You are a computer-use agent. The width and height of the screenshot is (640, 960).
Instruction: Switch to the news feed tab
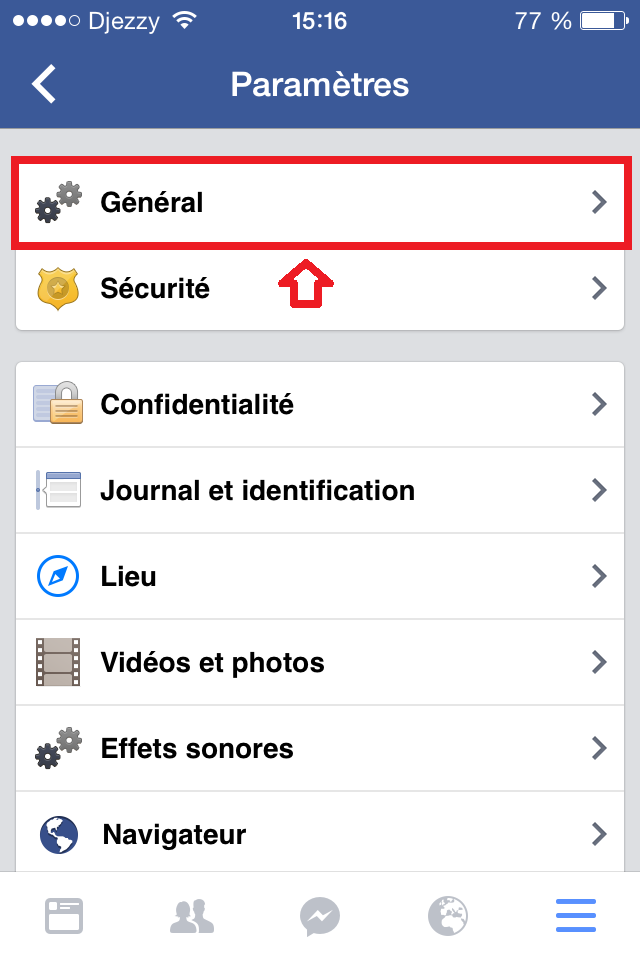pos(64,916)
